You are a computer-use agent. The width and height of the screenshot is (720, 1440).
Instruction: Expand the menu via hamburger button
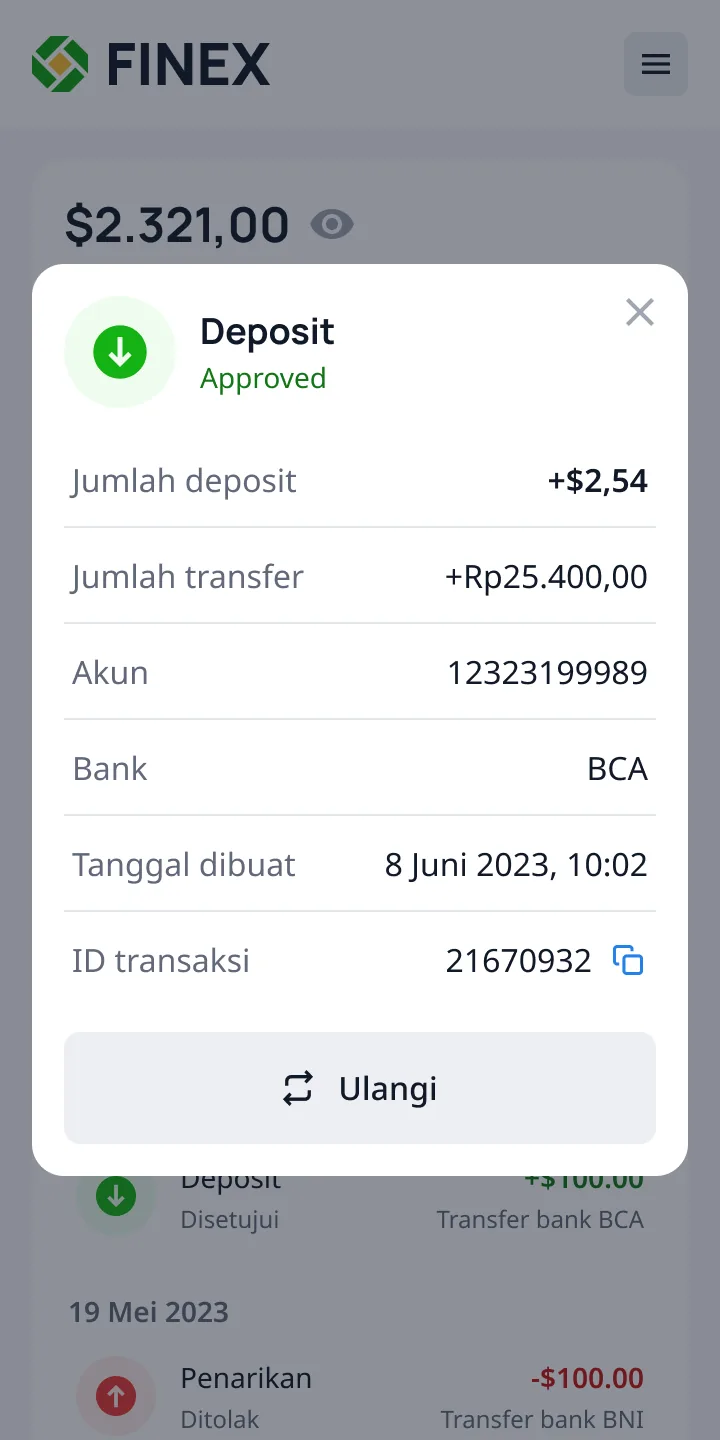[656, 63]
